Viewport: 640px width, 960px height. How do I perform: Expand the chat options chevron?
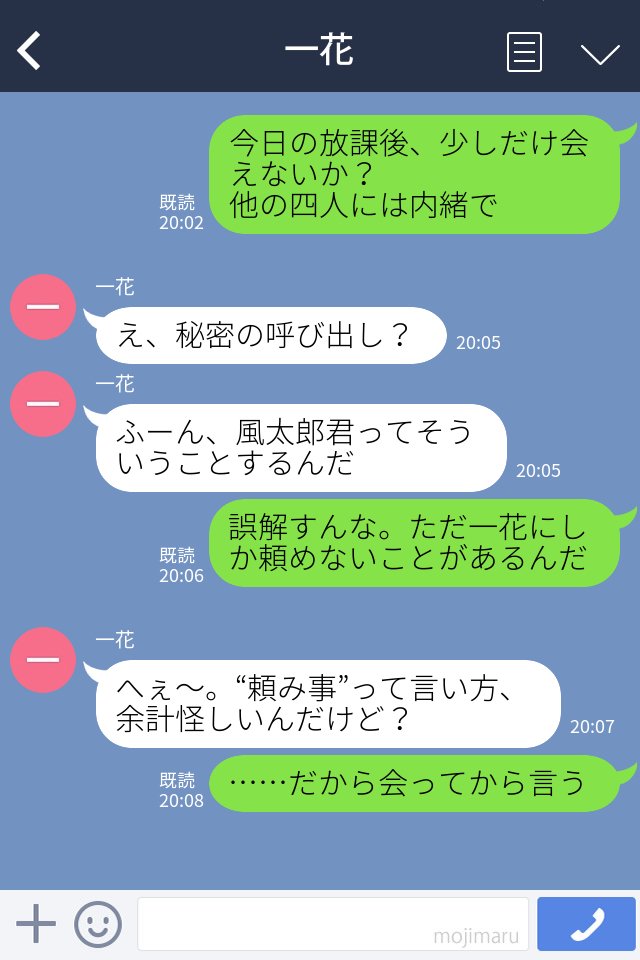600,53
